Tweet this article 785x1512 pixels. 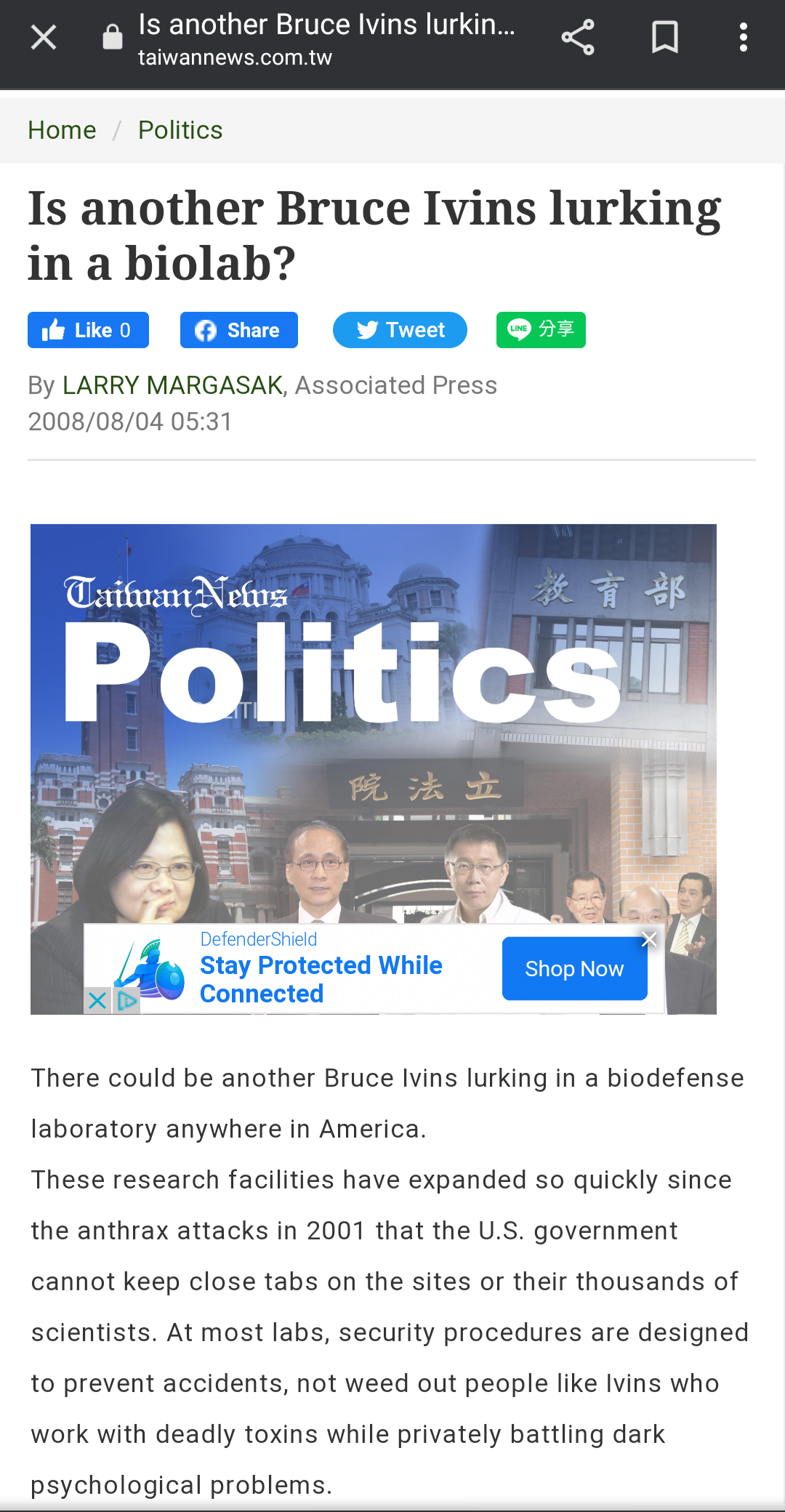tap(400, 330)
